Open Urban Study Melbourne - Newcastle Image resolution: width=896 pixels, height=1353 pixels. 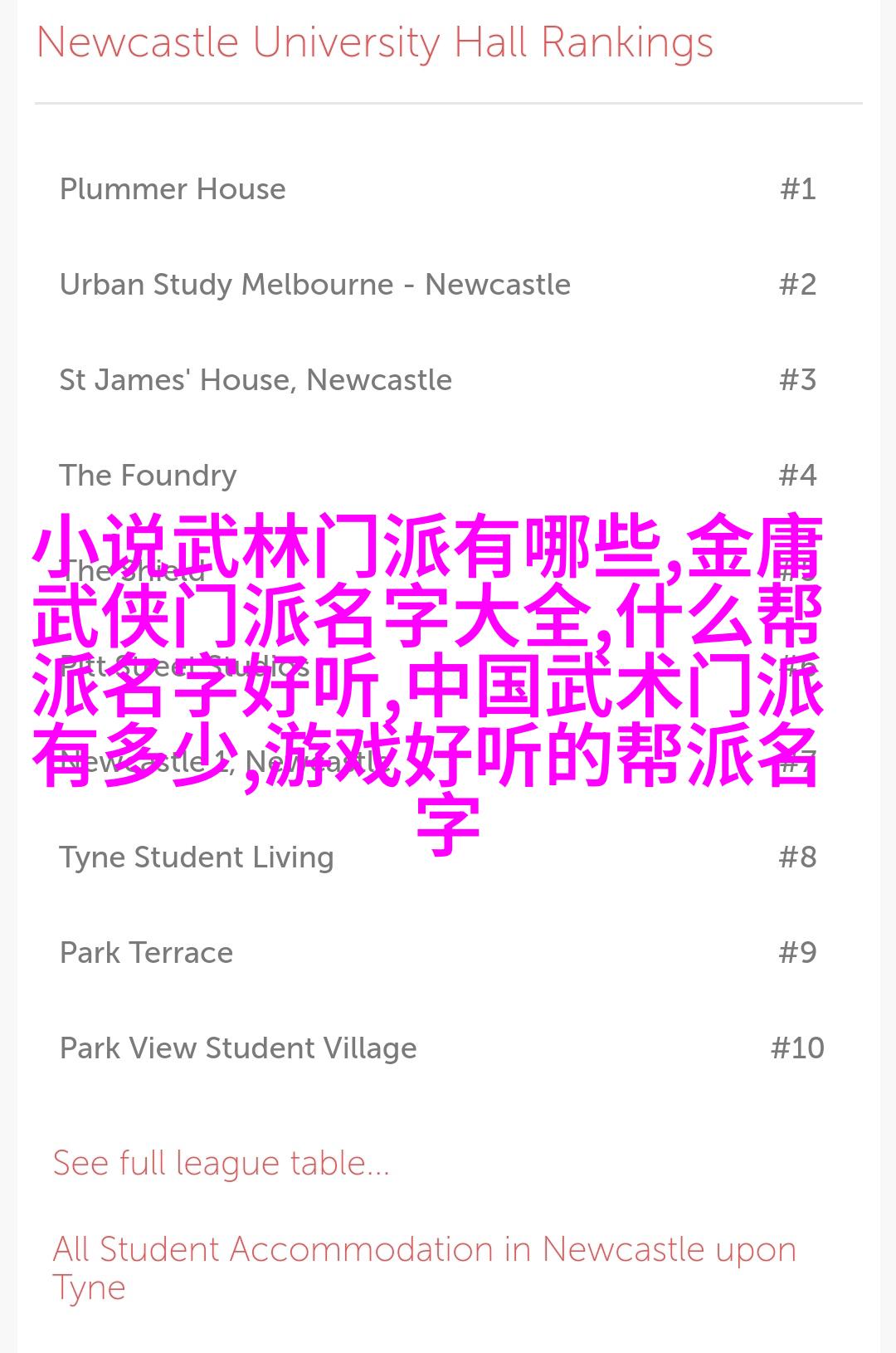click(314, 285)
